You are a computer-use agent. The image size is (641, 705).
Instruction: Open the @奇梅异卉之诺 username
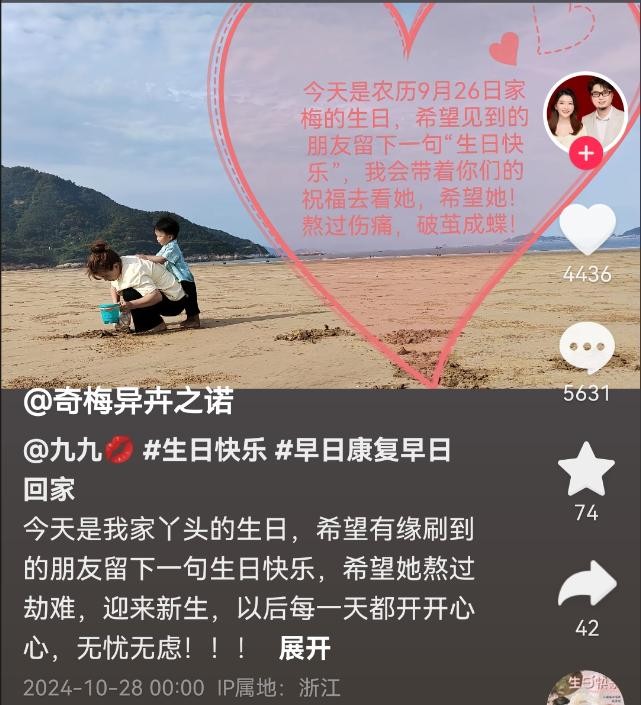128,403
